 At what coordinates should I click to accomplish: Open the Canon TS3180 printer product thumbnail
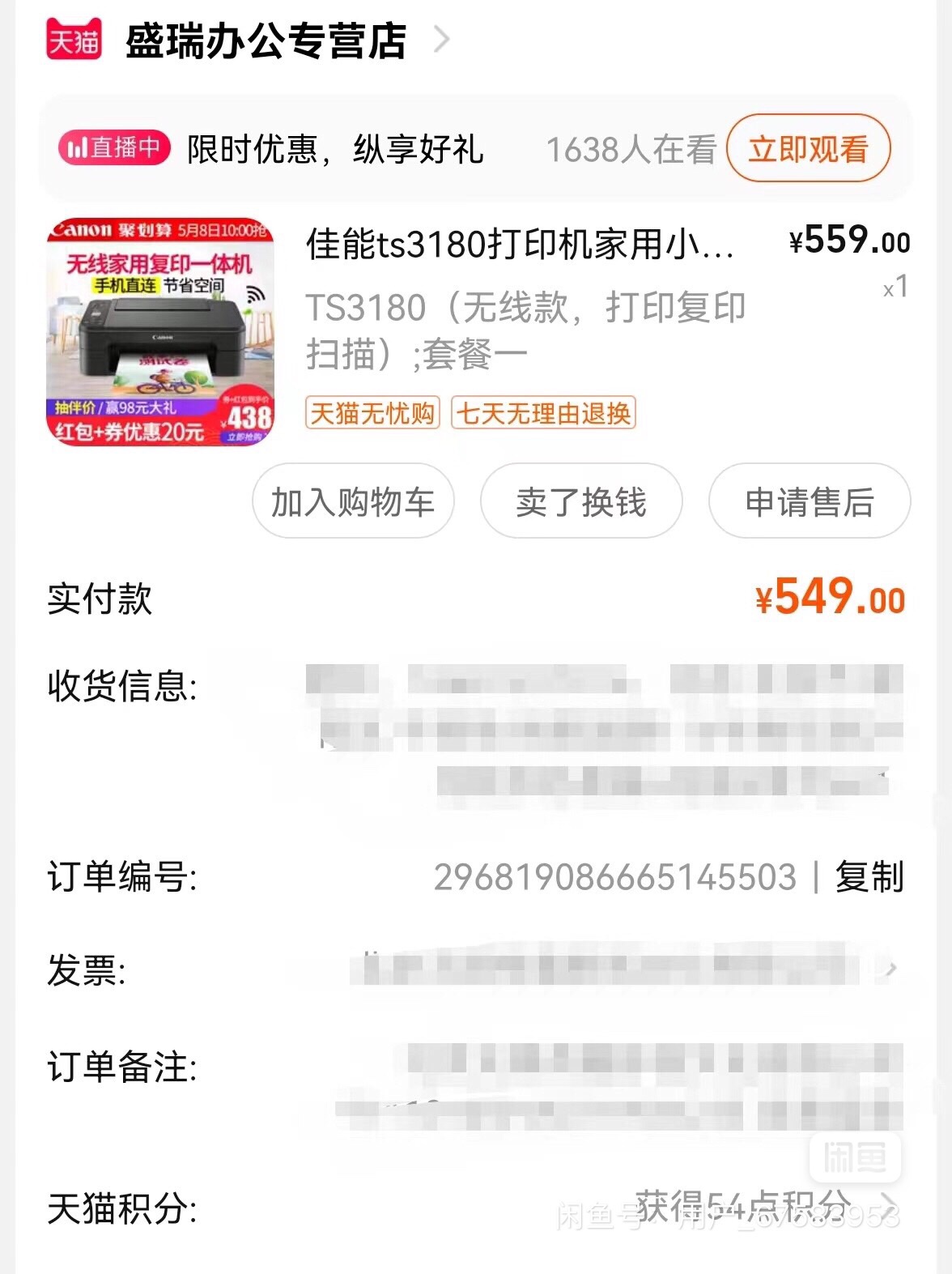pos(160,332)
